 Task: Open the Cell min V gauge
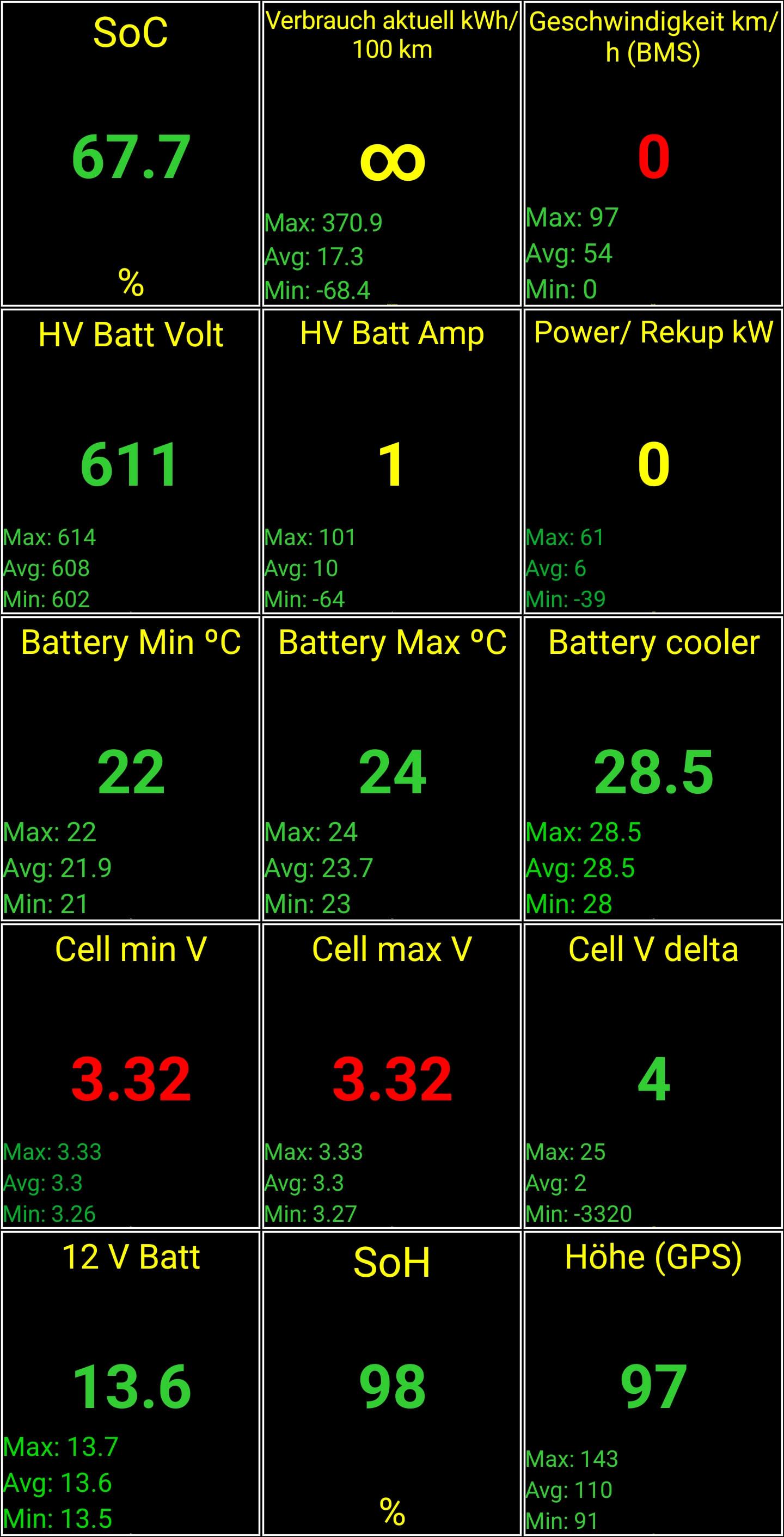coord(131,1076)
